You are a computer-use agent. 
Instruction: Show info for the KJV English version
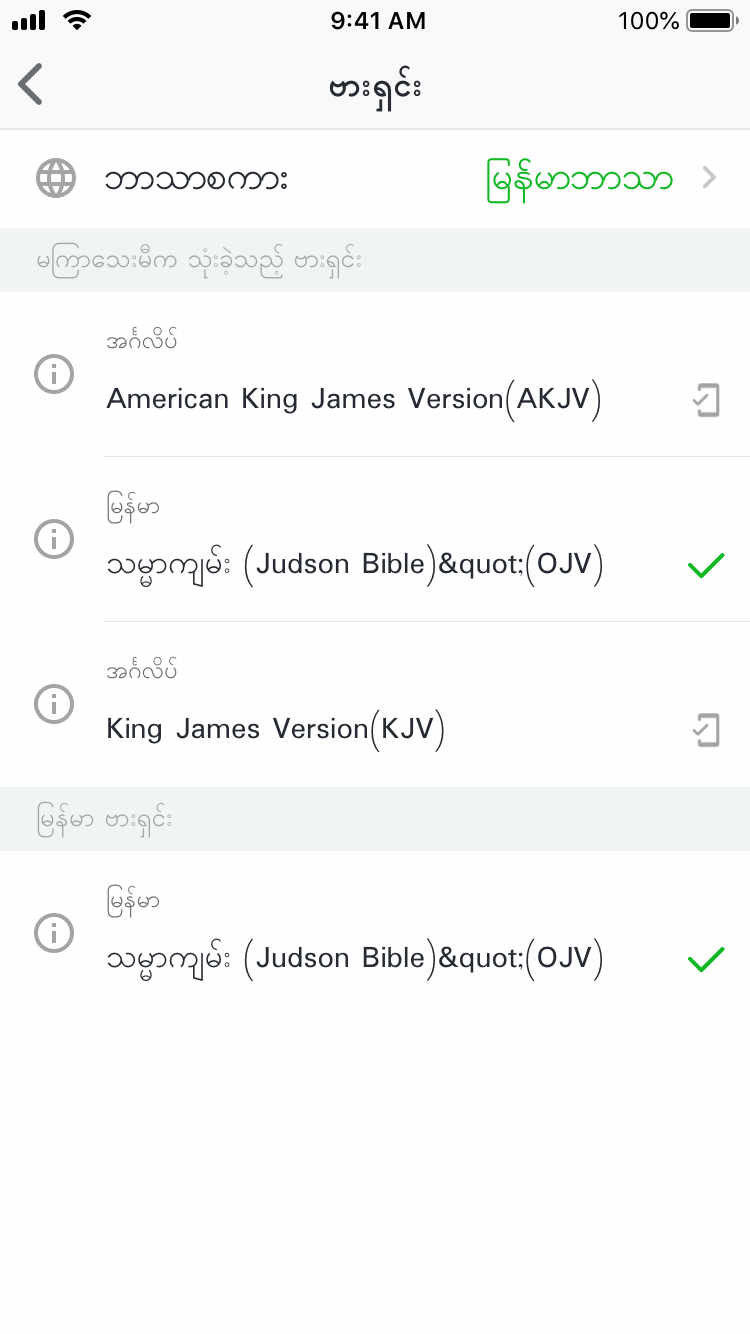coord(54,704)
